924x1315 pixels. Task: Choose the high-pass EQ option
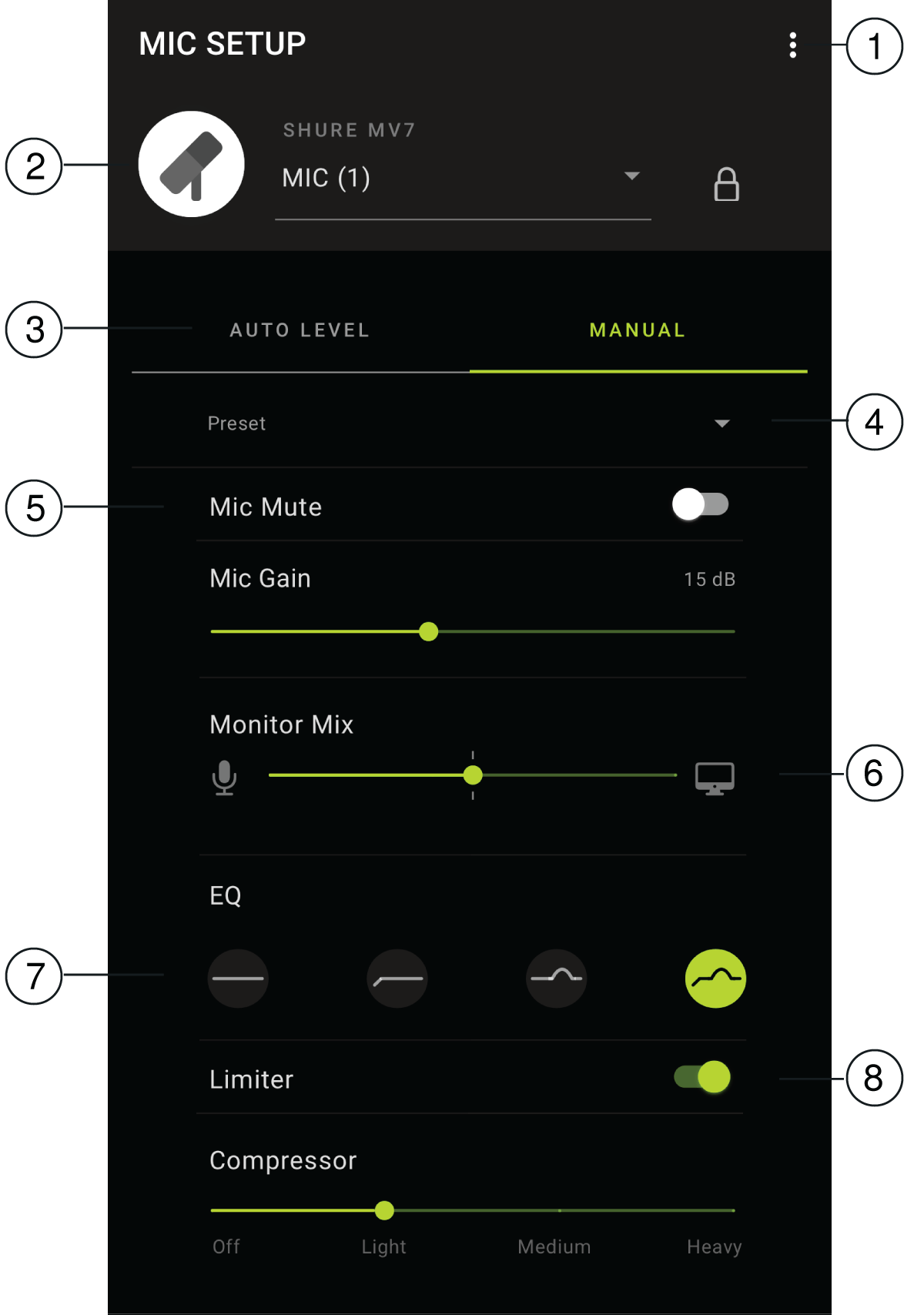pyautogui.click(x=397, y=979)
